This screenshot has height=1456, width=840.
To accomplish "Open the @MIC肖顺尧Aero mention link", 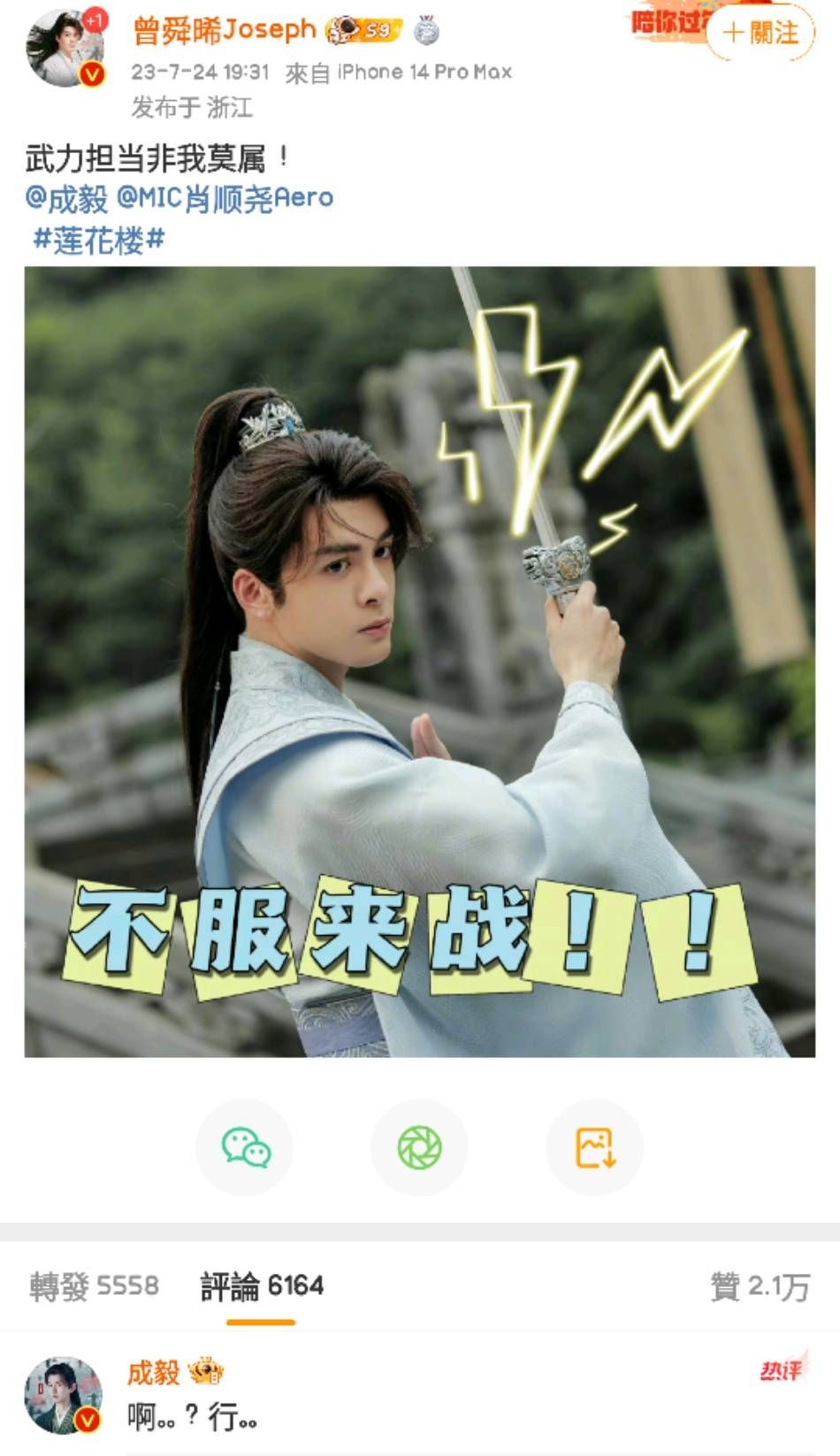I will (225, 198).
